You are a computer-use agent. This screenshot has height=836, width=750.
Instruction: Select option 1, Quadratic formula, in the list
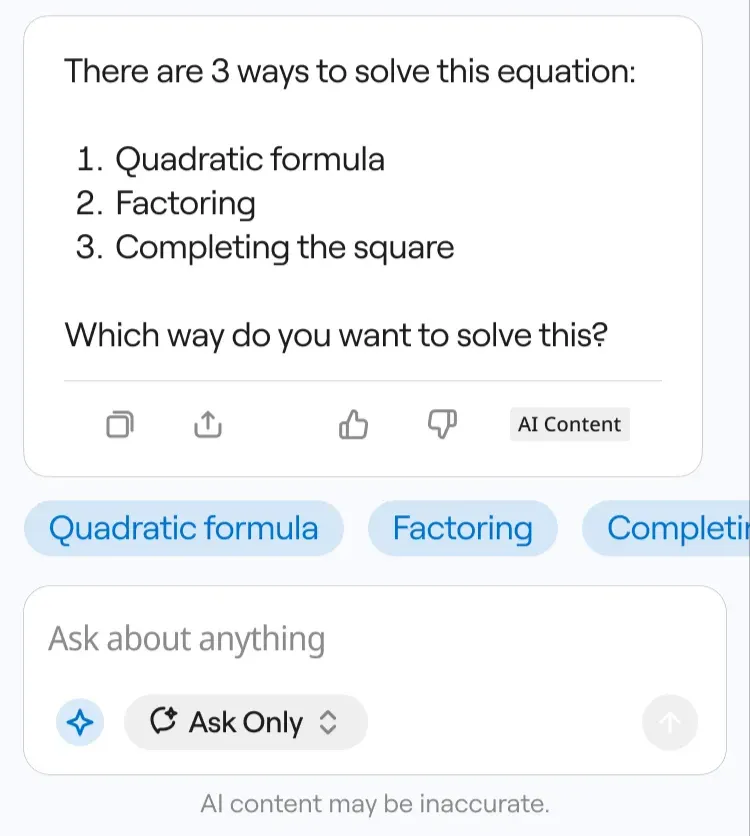click(250, 158)
